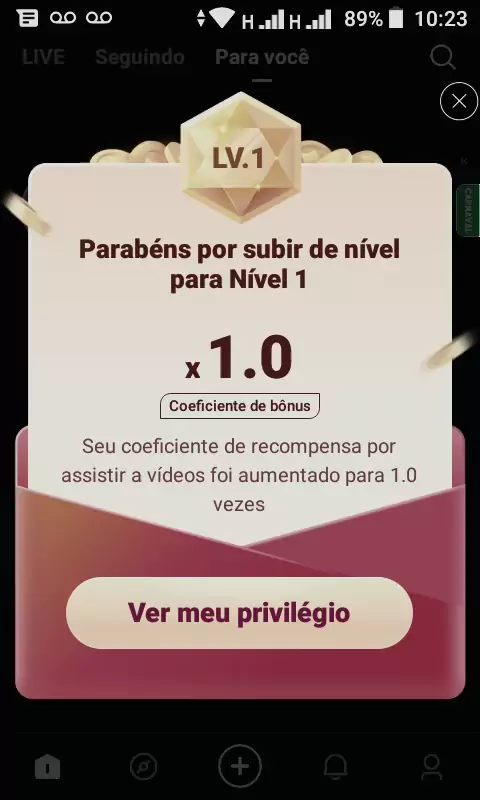Create a new post with plus
480x800 pixels.
click(x=240, y=766)
